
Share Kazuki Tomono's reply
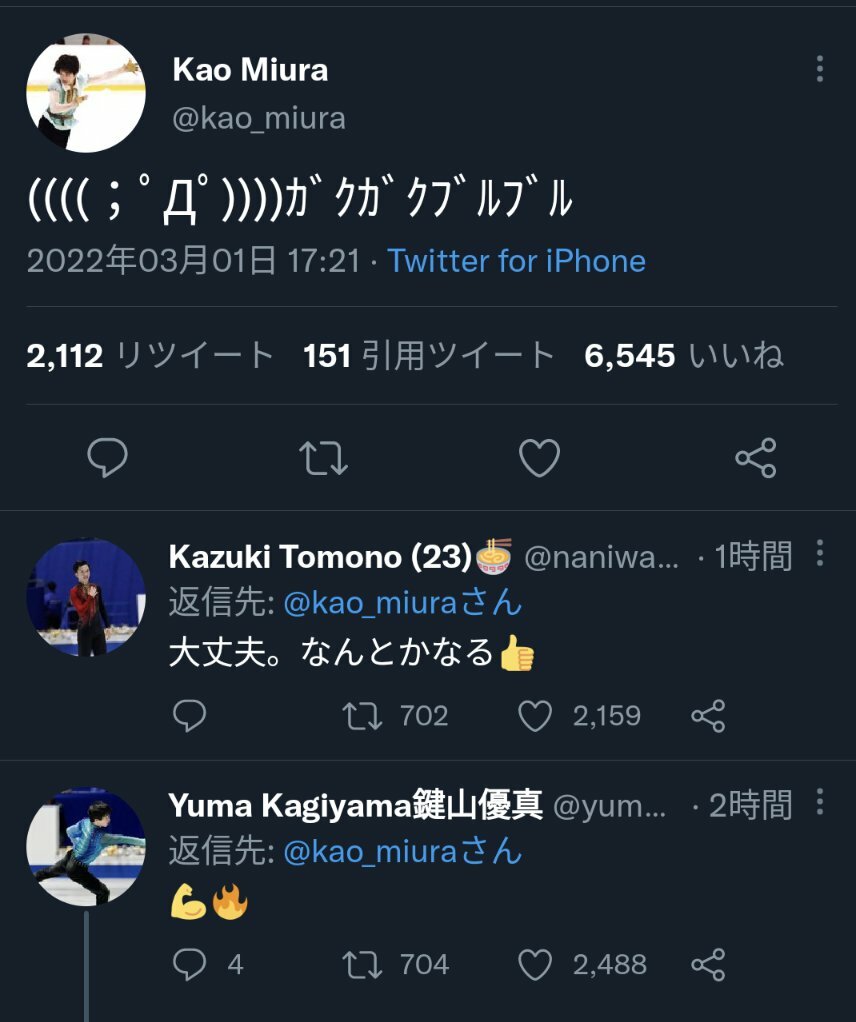[708, 715]
